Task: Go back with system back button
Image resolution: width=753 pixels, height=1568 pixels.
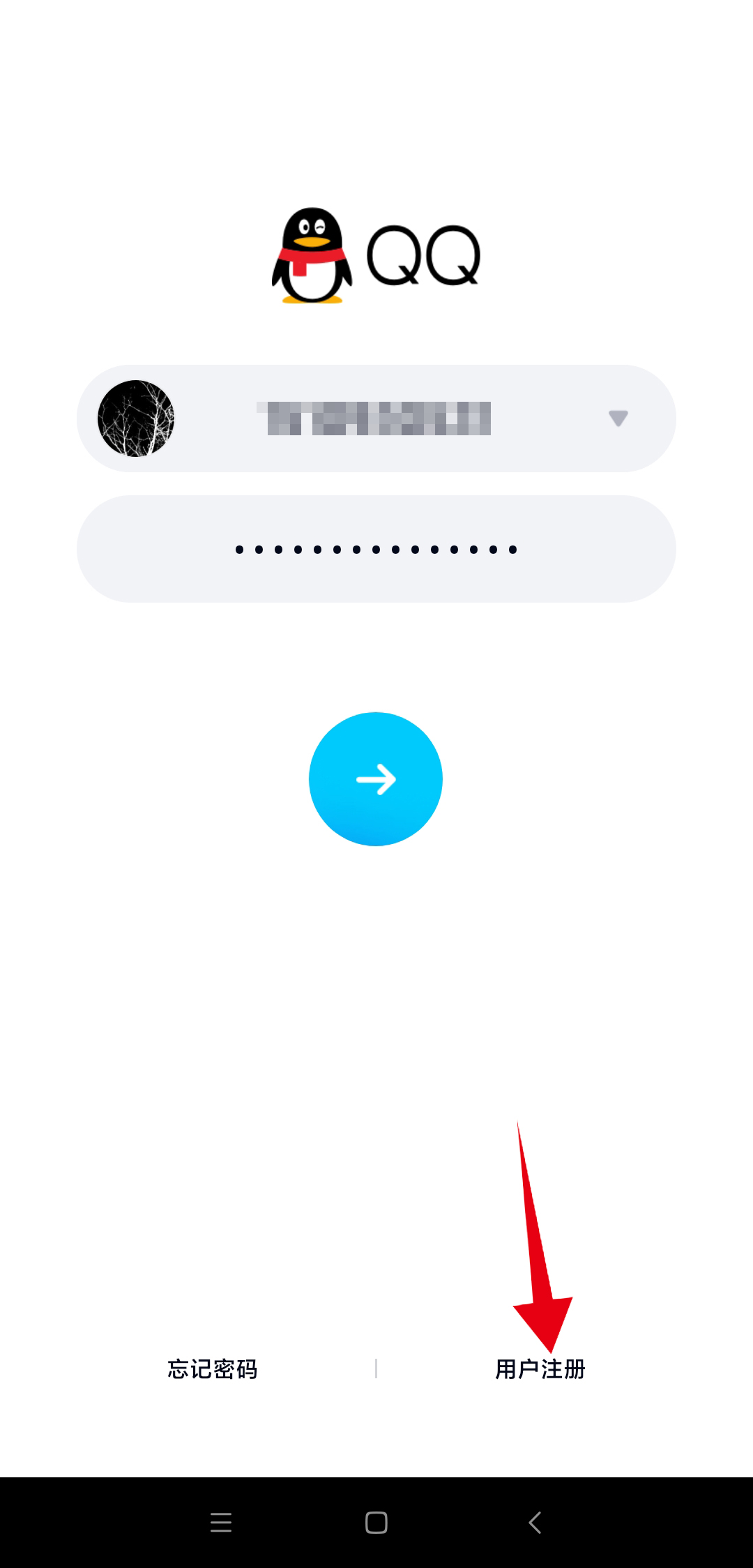Action: click(535, 1522)
